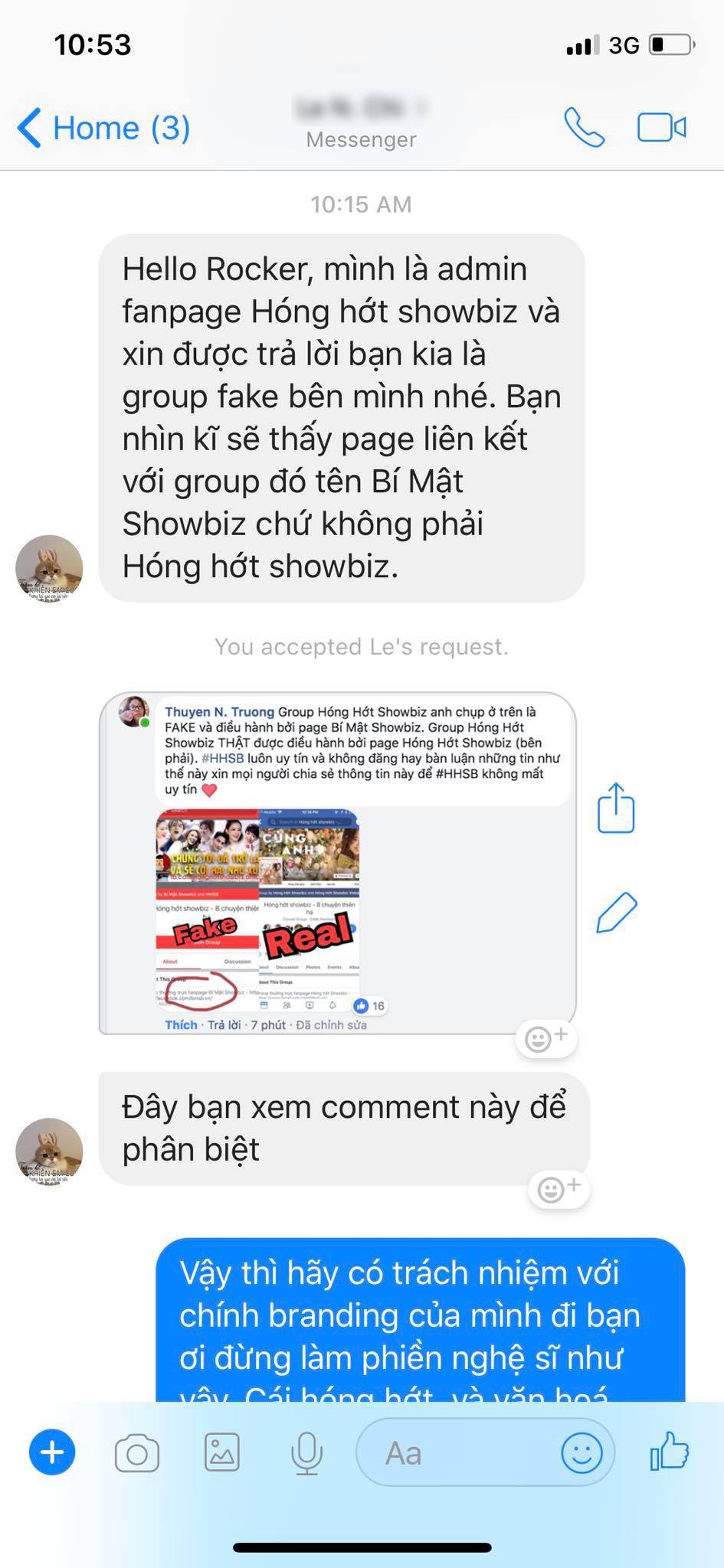Open the camera
The image size is (724, 1568).
point(137,1453)
